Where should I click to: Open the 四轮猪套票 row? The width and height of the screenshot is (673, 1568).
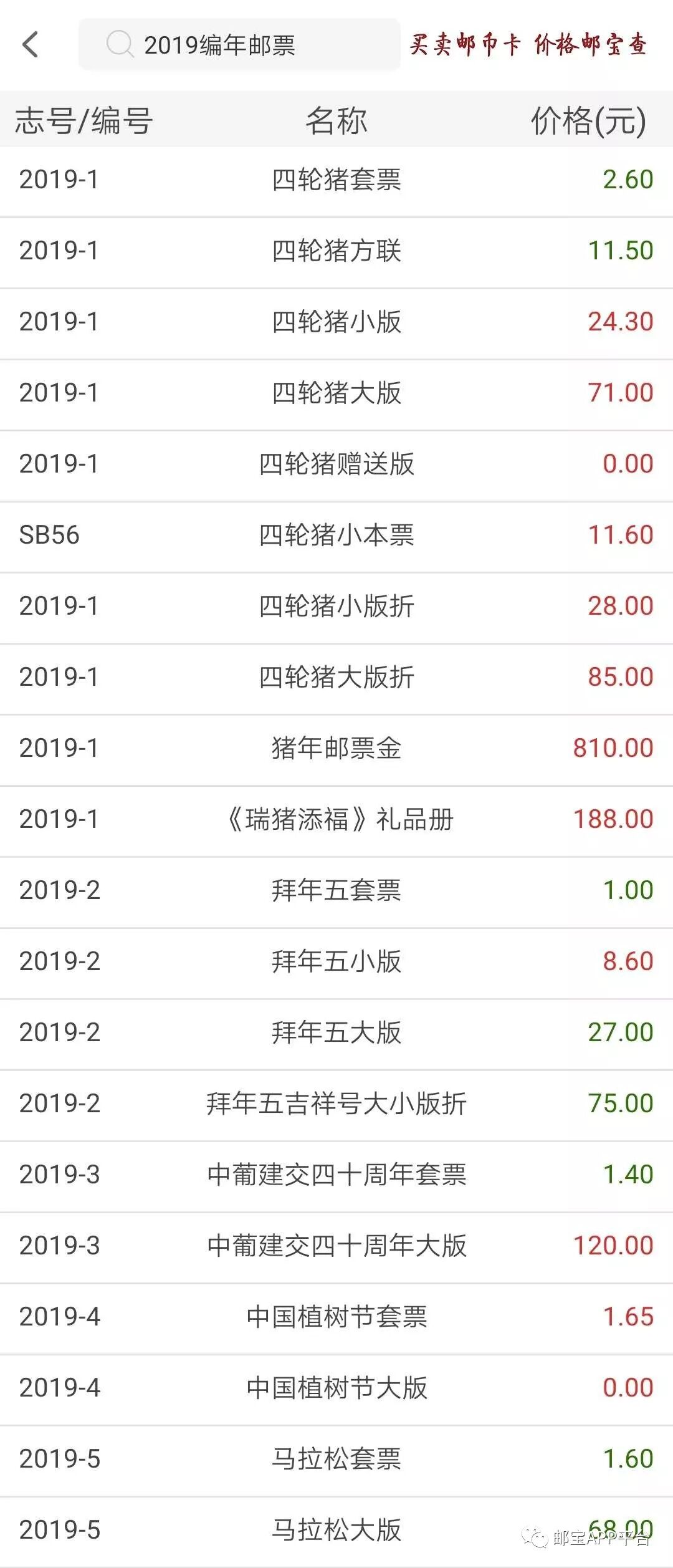pyautogui.click(x=336, y=180)
